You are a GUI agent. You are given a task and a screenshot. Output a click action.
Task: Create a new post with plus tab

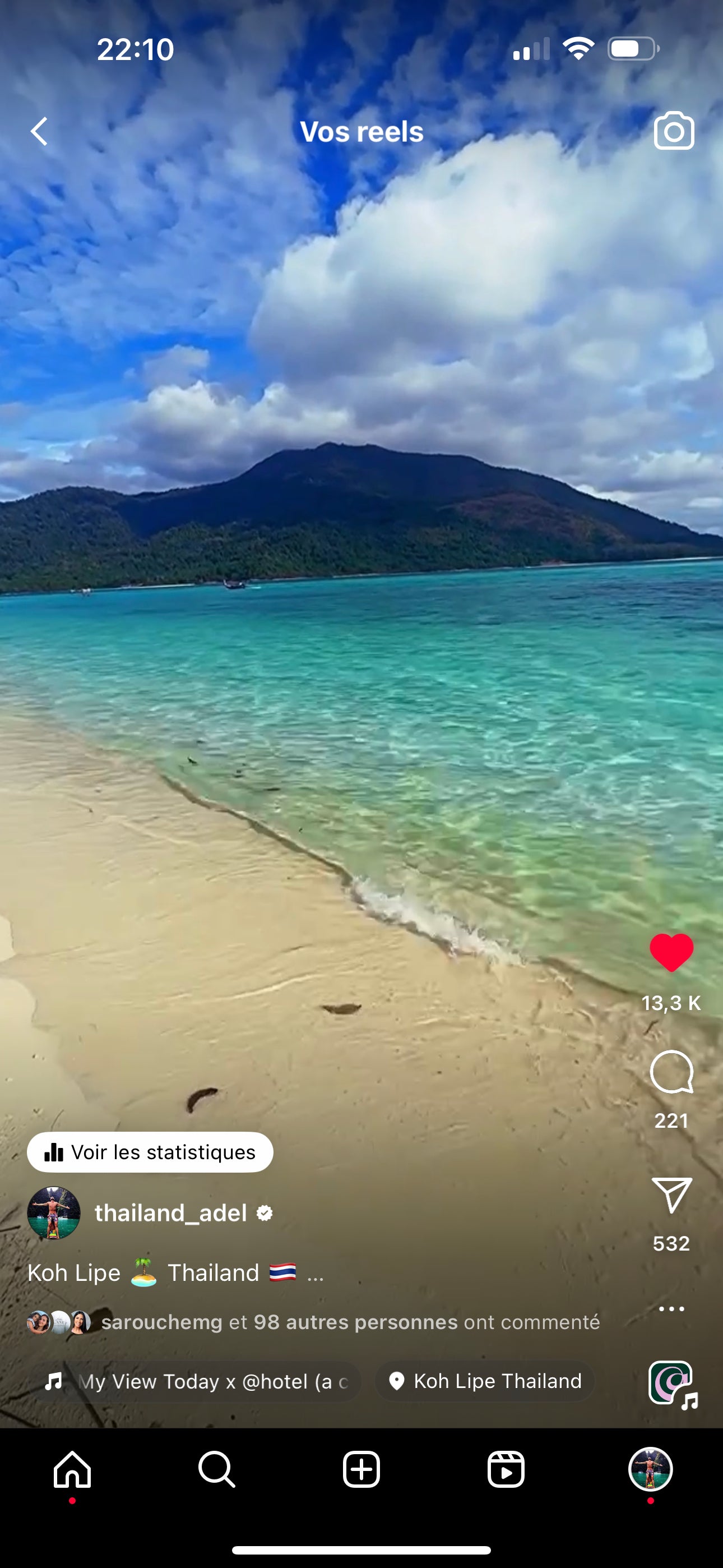click(361, 1469)
